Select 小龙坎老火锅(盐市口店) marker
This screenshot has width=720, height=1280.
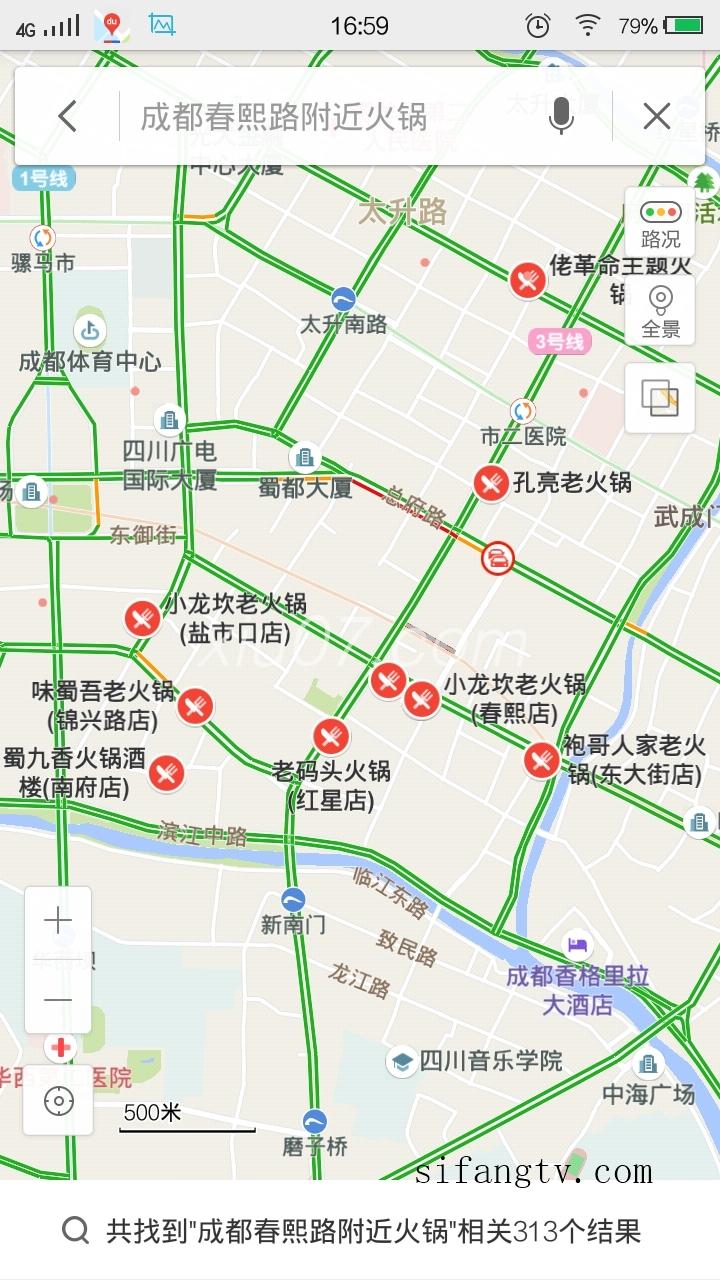143,620
